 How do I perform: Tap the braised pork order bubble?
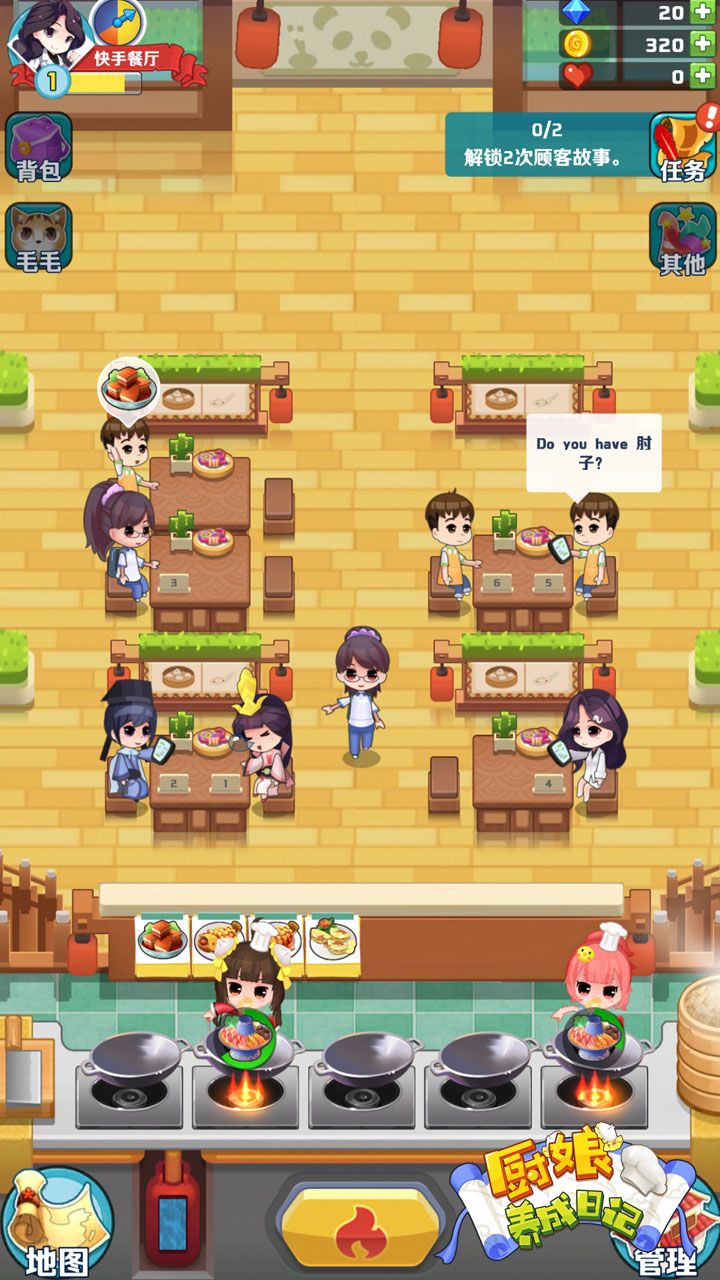(x=129, y=387)
